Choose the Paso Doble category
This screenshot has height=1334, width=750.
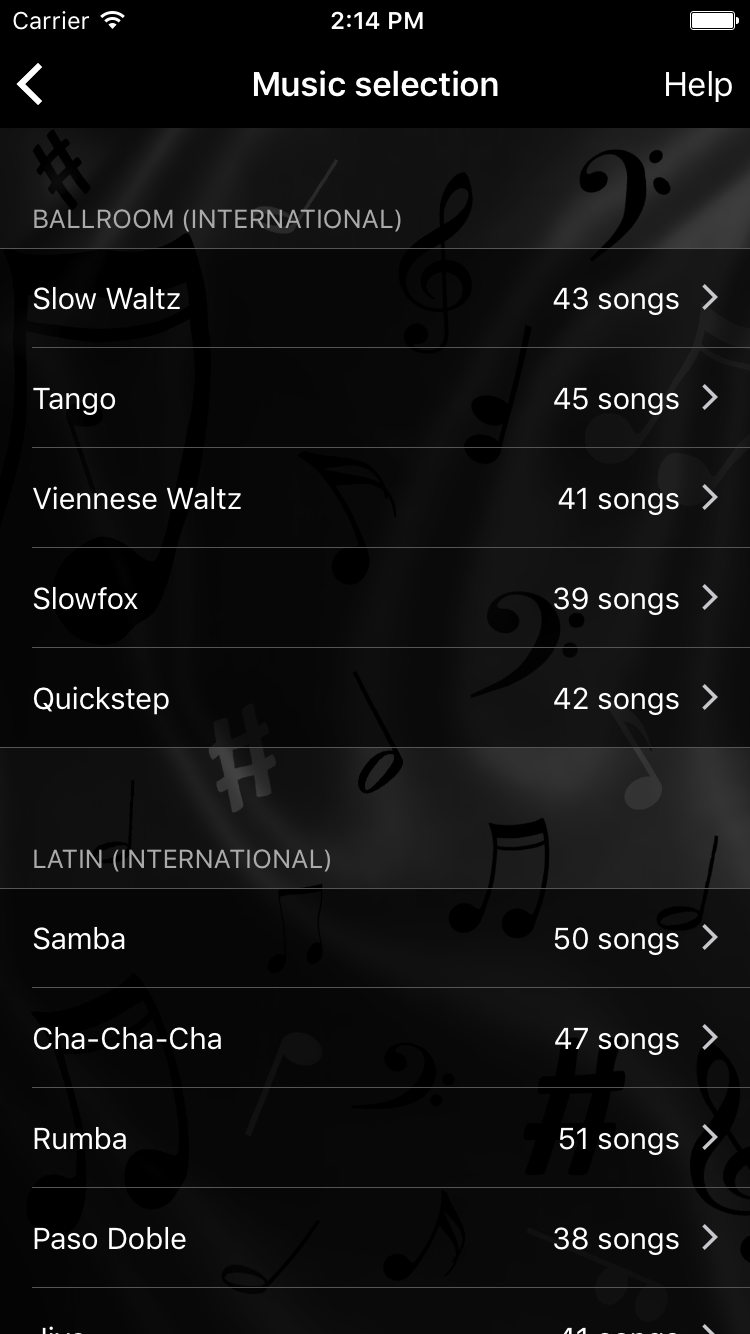pos(375,1238)
